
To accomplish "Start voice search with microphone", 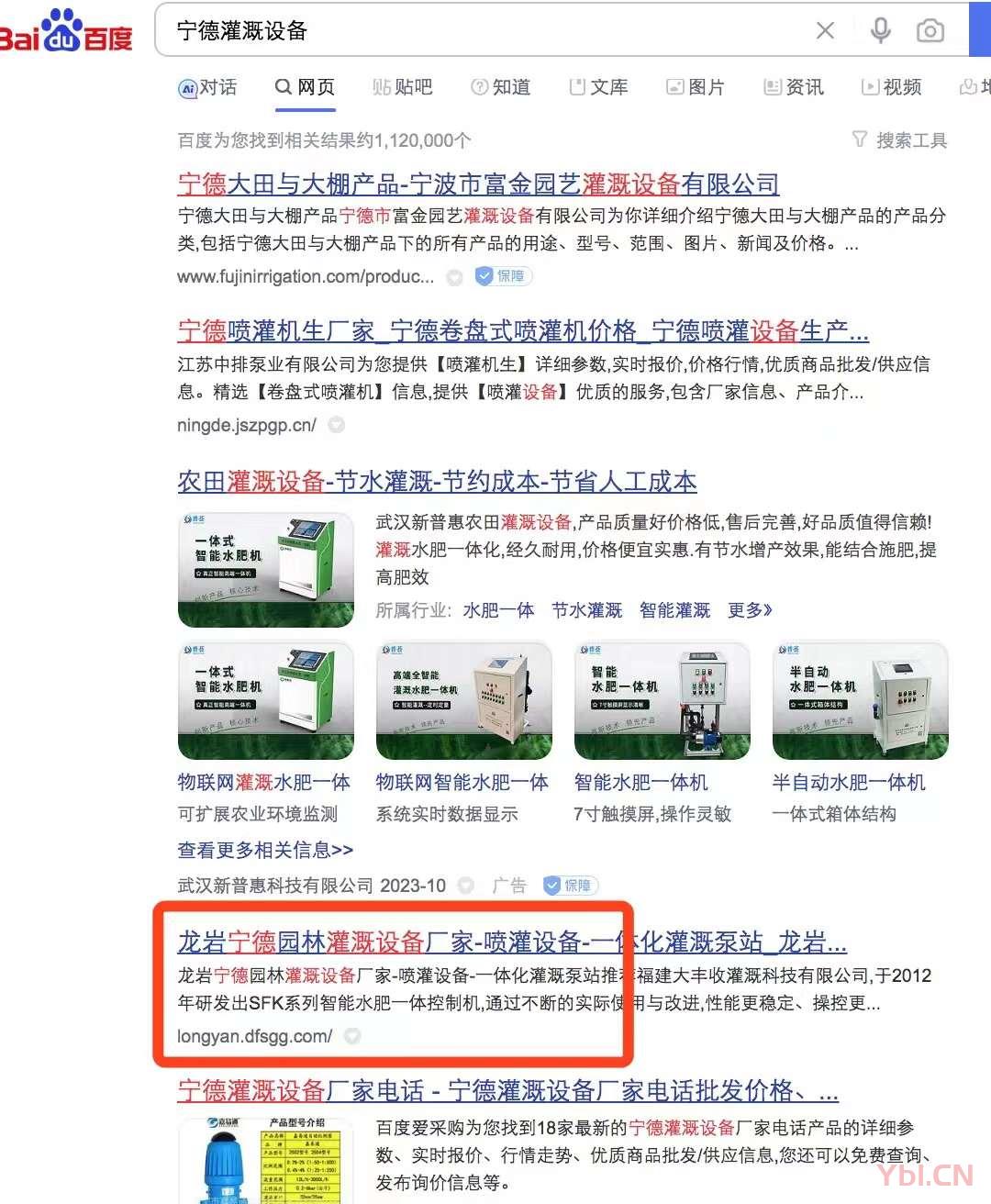I will coord(880,30).
